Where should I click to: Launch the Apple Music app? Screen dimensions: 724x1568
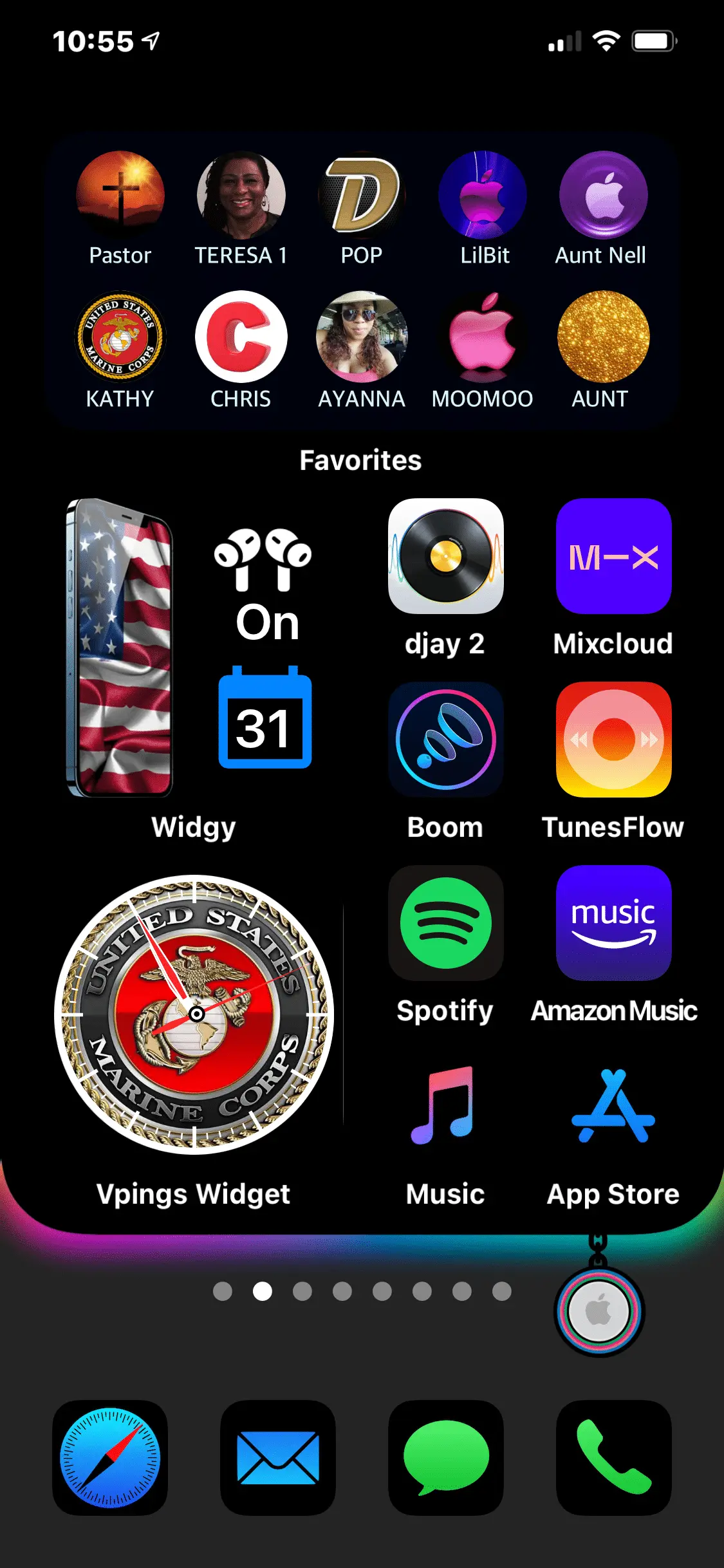point(445,1106)
